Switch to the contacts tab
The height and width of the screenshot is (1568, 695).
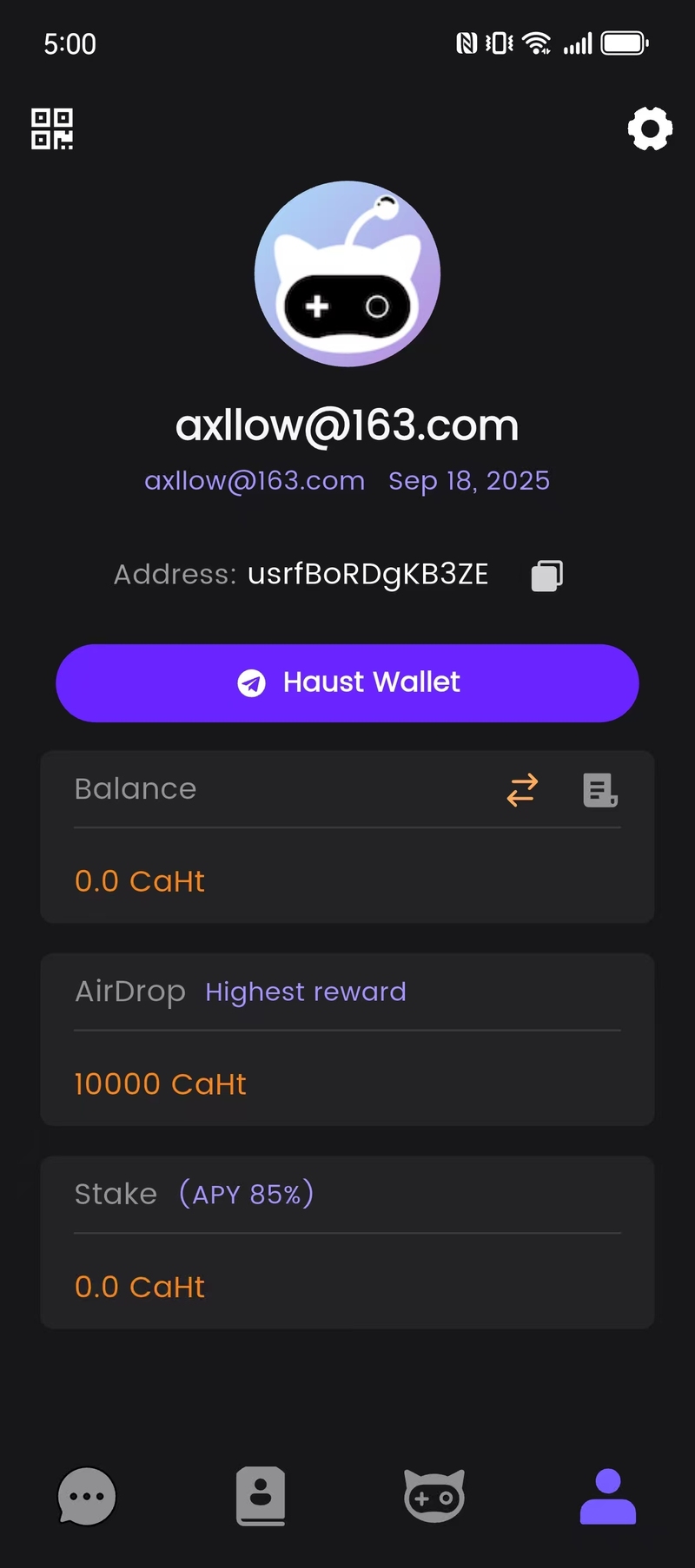tap(261, 1496)
